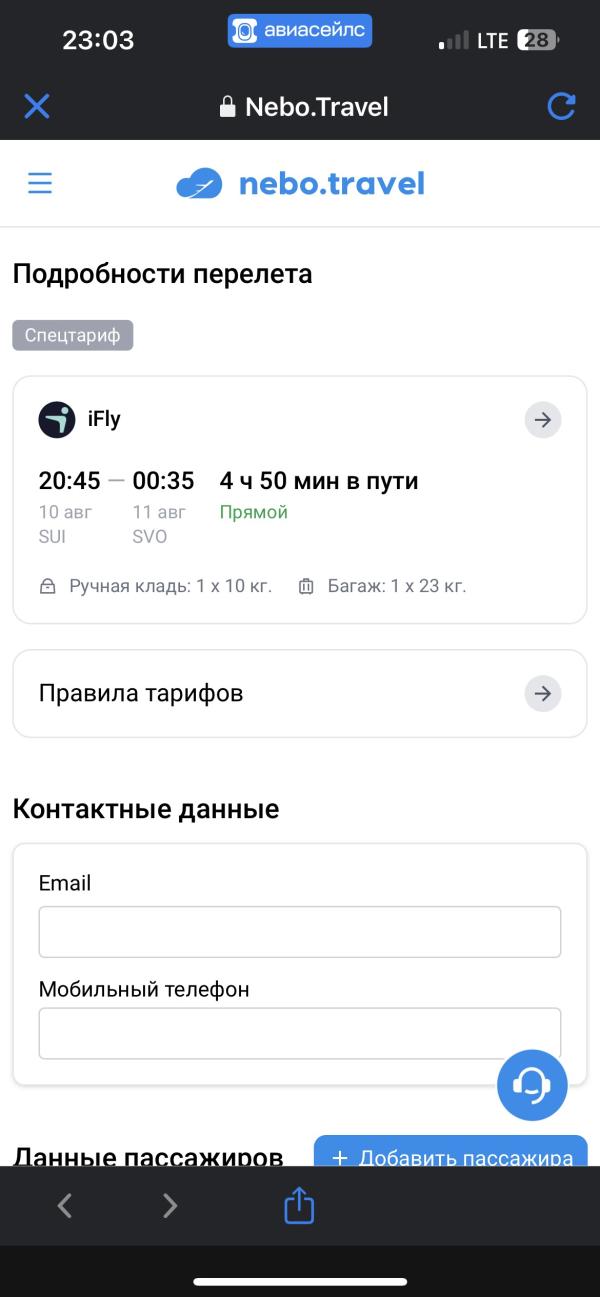Return to Авиасейлс app
600x1297 pixels.
pyautogui.click(x=300, y=32)
